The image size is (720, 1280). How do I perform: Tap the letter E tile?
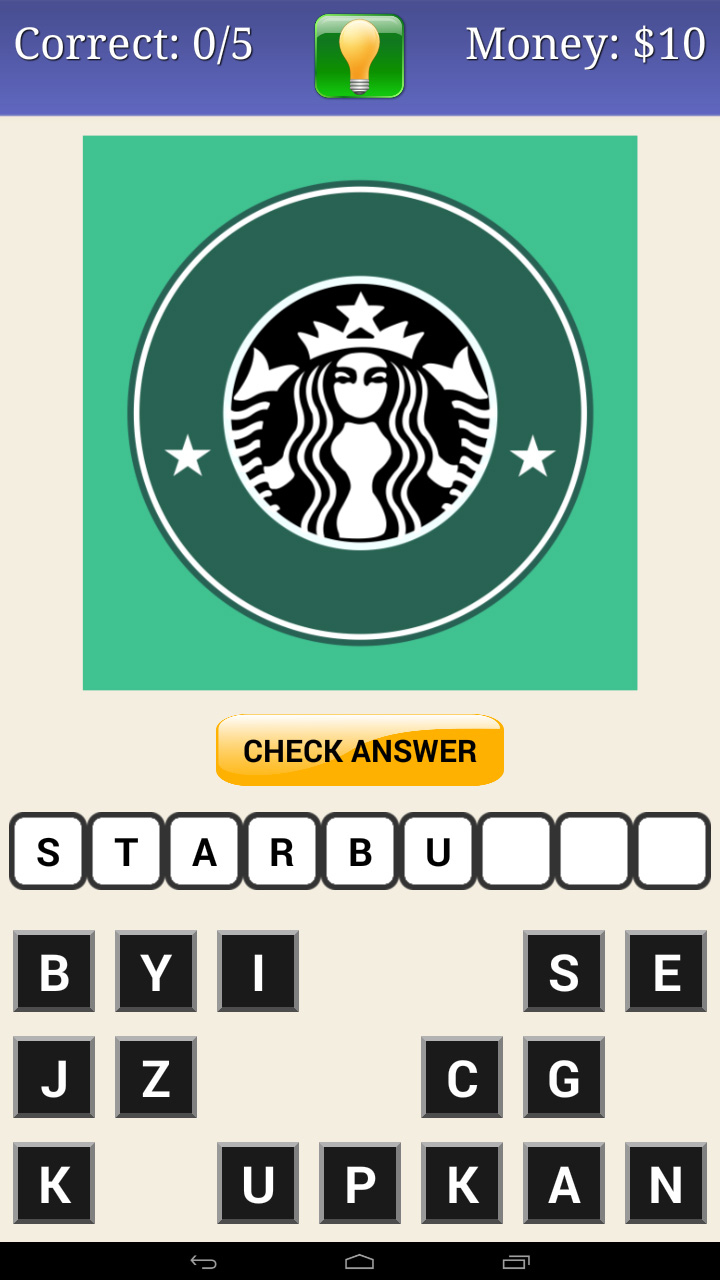pos(665,971)
